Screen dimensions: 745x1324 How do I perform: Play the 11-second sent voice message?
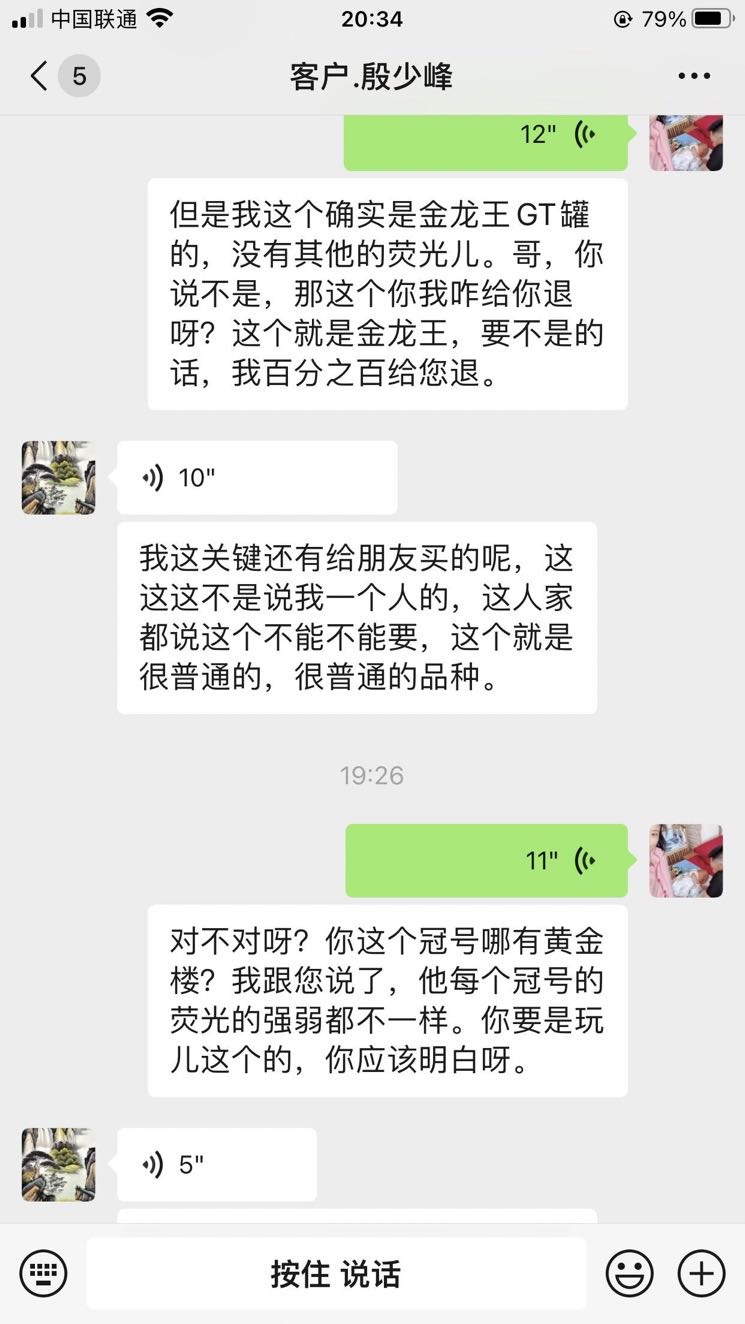pos(487,860)
